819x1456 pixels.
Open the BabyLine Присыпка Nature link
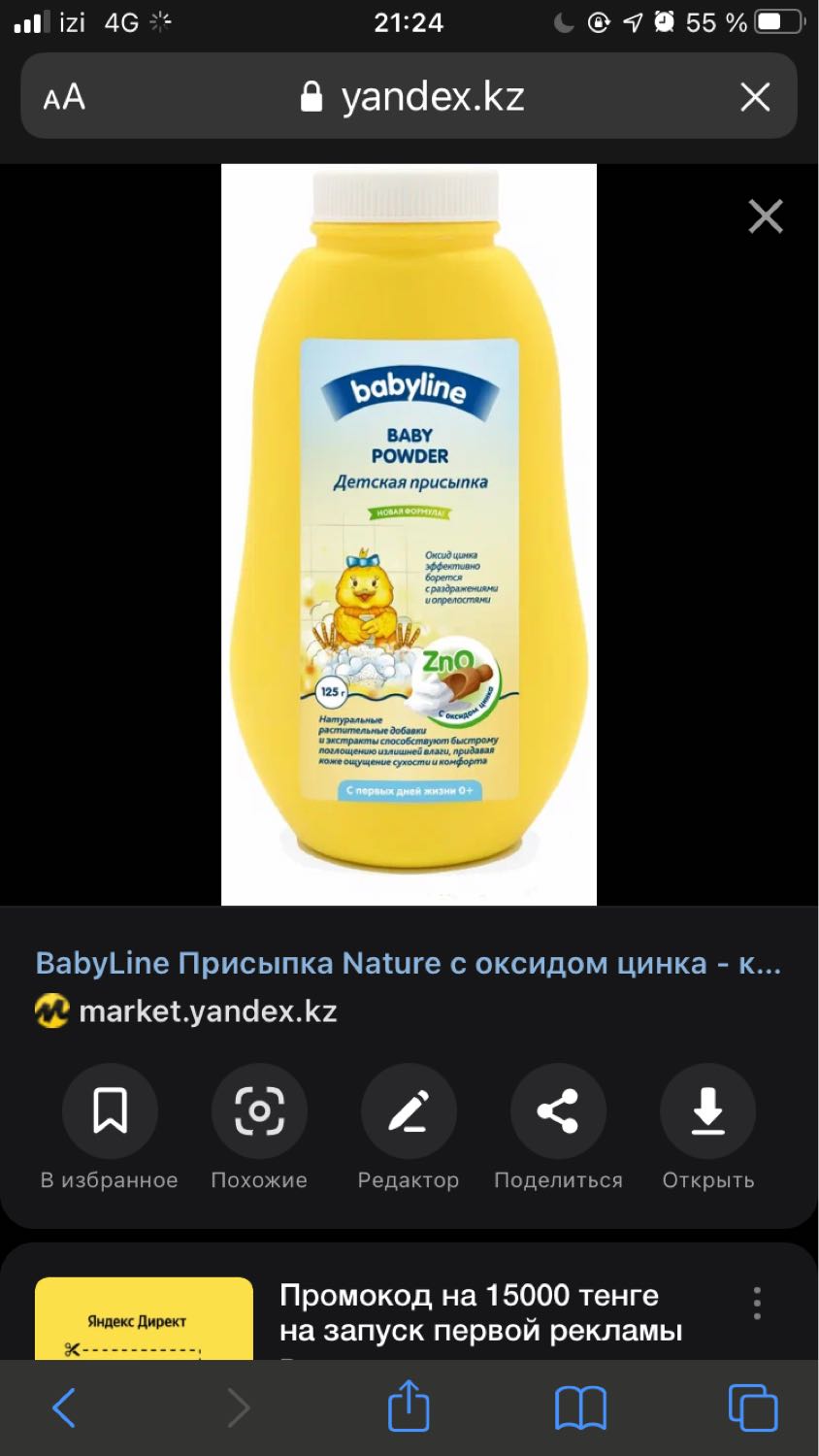click(409, 963)
